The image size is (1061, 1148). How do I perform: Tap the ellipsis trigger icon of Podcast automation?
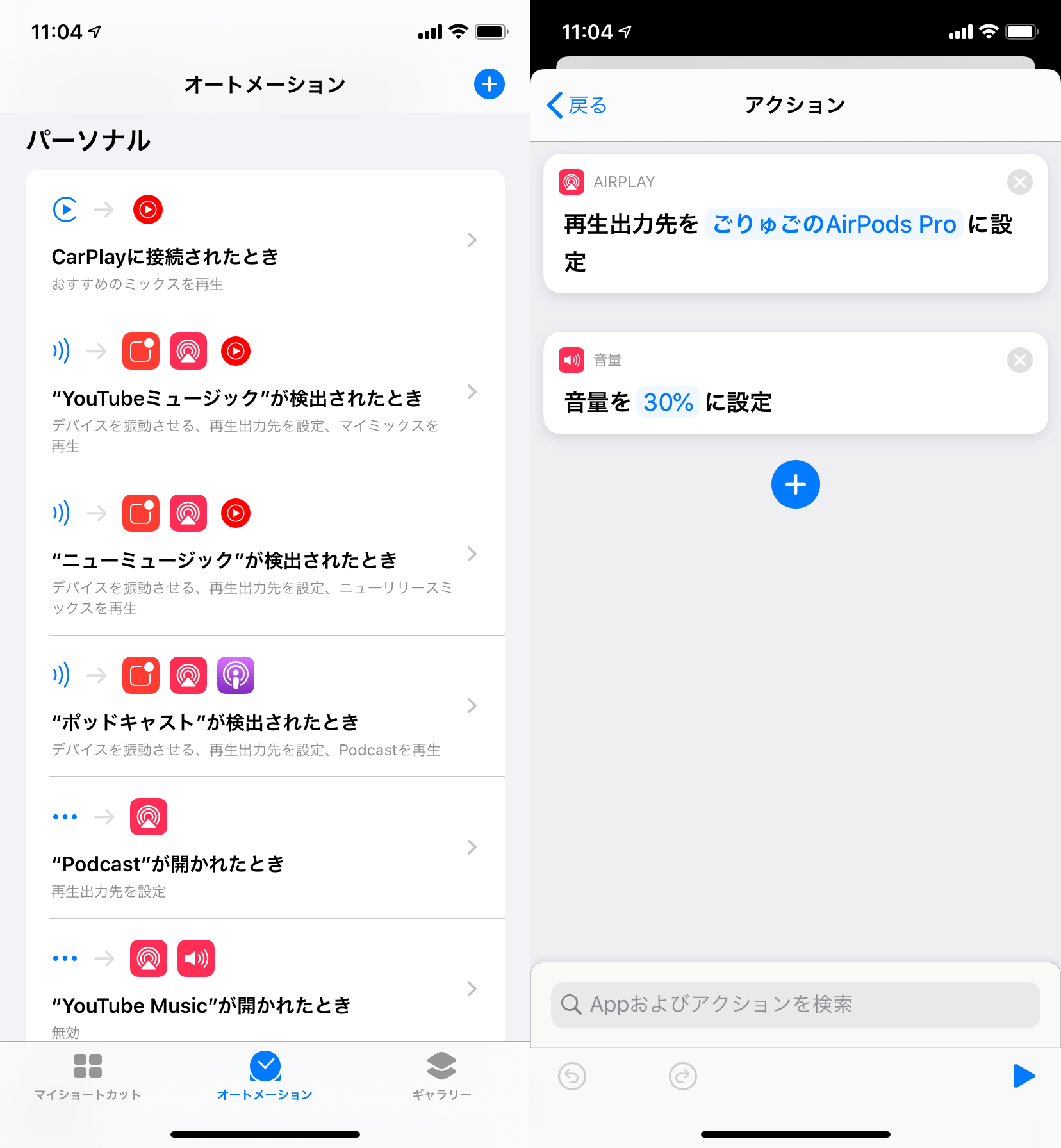[65, 816]
